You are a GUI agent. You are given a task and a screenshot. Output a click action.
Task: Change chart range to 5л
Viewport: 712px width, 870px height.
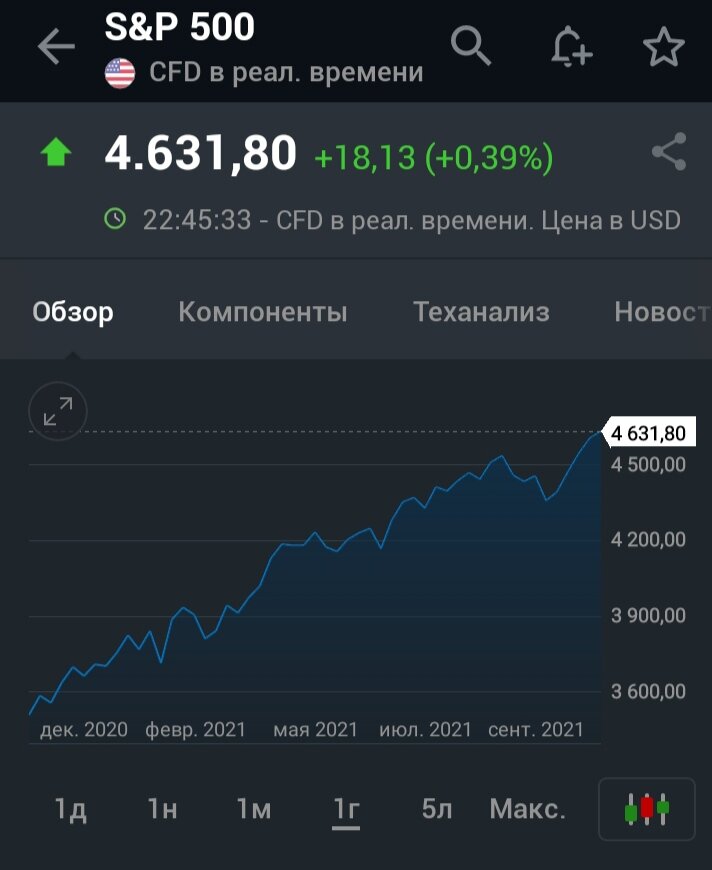[x=437, y=809]
